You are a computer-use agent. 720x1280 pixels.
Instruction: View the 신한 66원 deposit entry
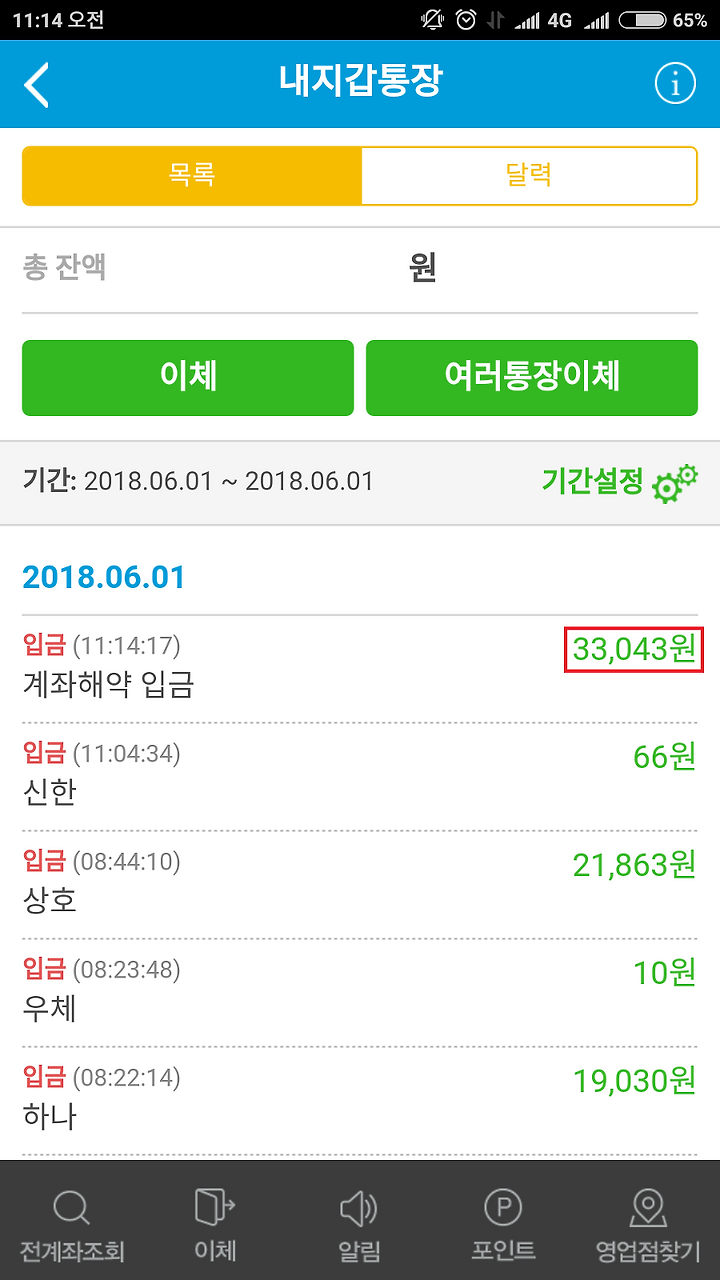pyautogui.click(x=360, y=776)
